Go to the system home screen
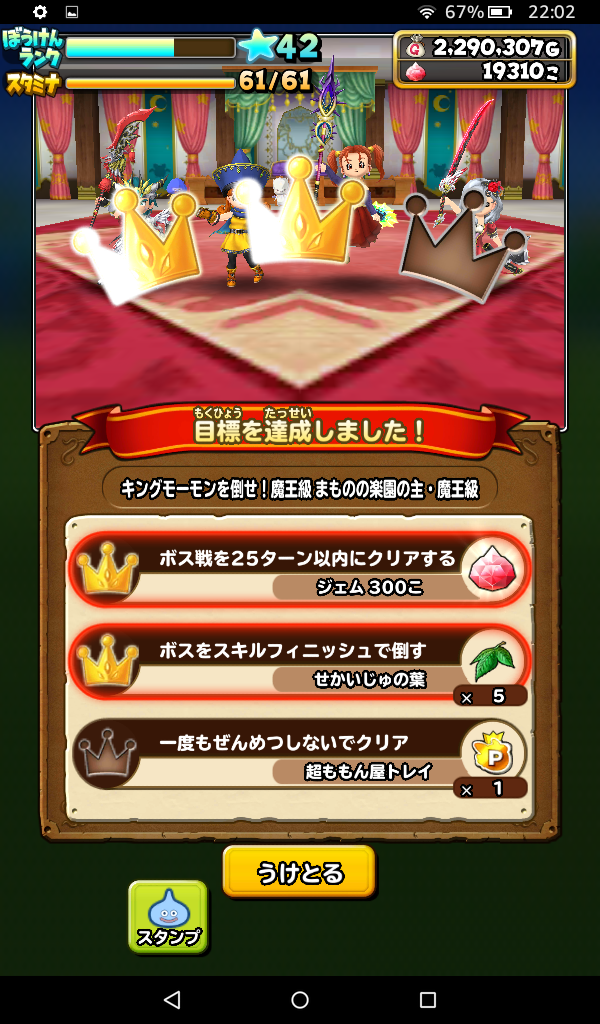 (300, 1000)
